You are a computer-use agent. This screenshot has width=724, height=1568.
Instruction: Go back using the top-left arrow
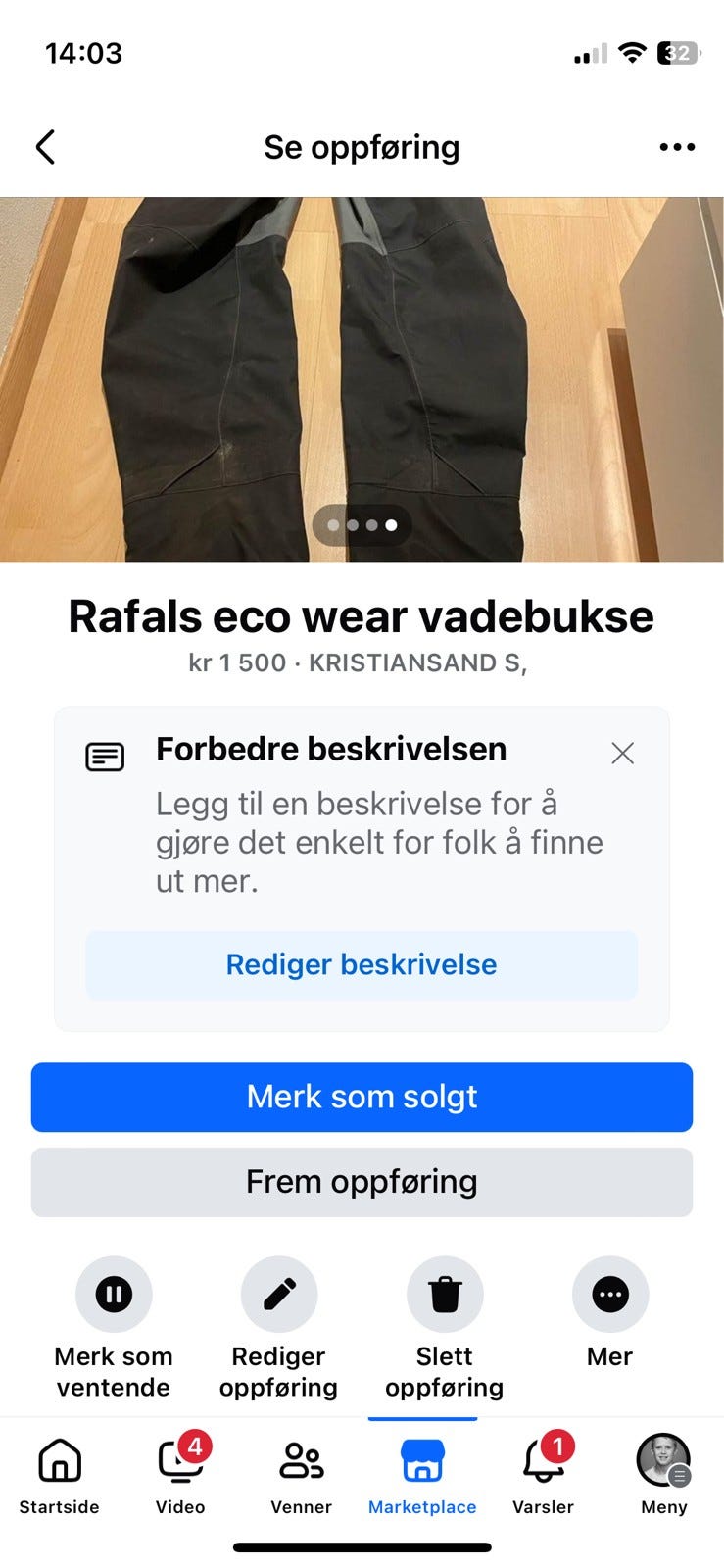coord(45,147)
